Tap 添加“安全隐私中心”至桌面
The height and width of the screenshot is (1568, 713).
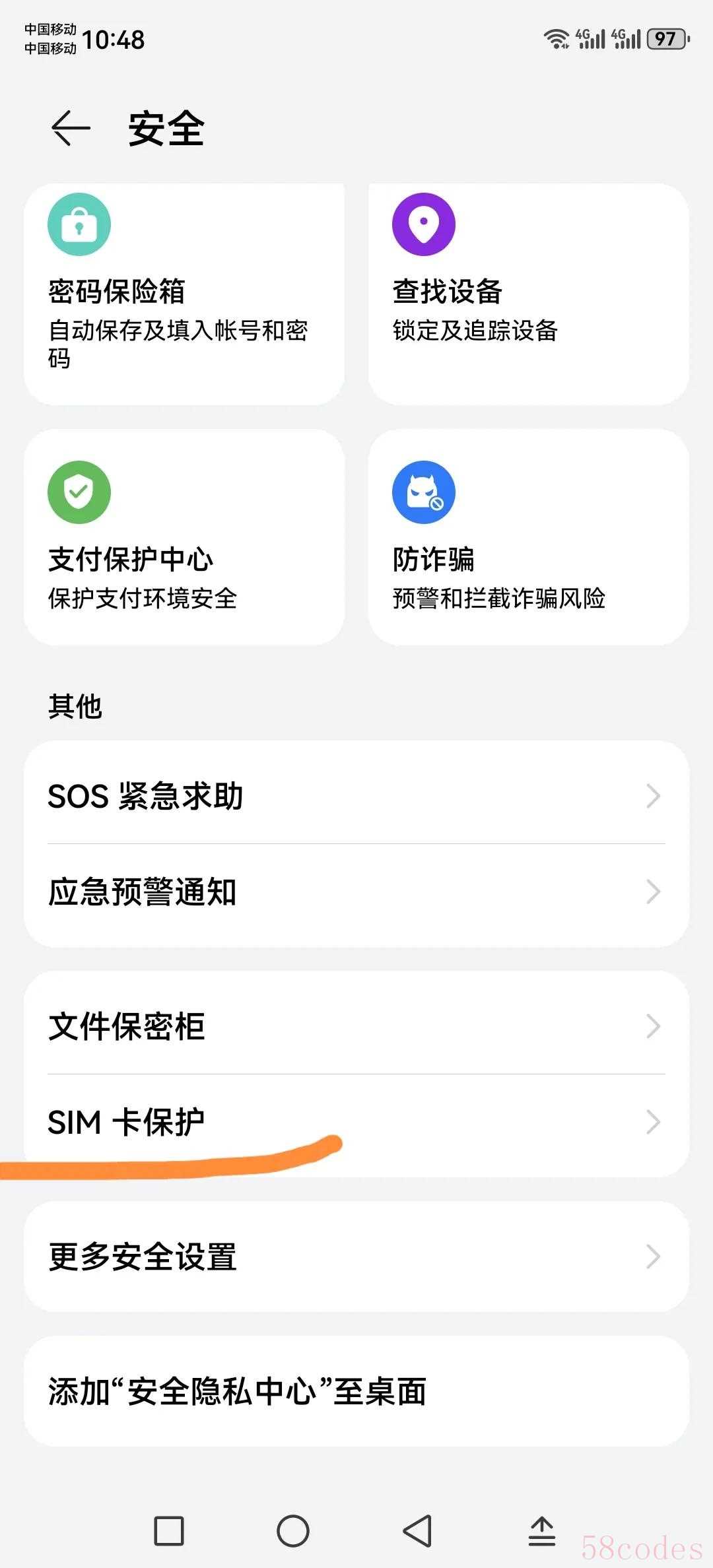point(356,1391)
